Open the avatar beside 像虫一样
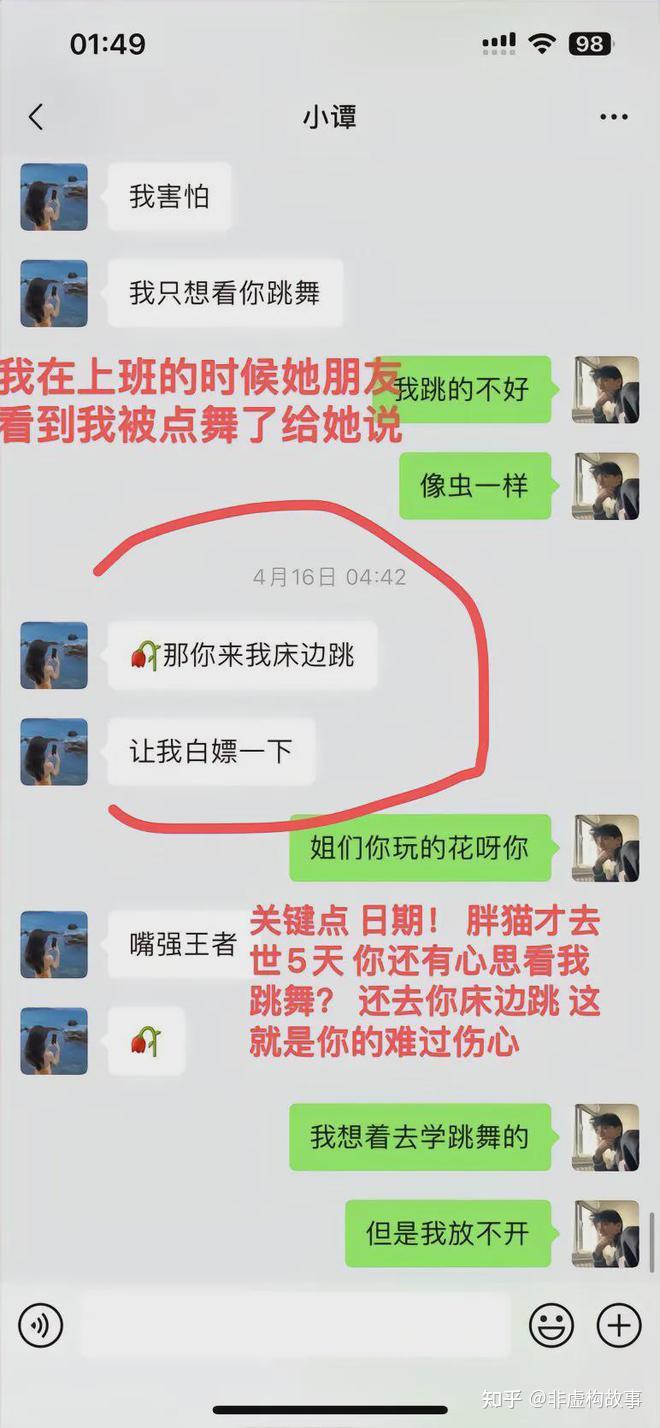660x1428 pixels. [x=606, y=486]
